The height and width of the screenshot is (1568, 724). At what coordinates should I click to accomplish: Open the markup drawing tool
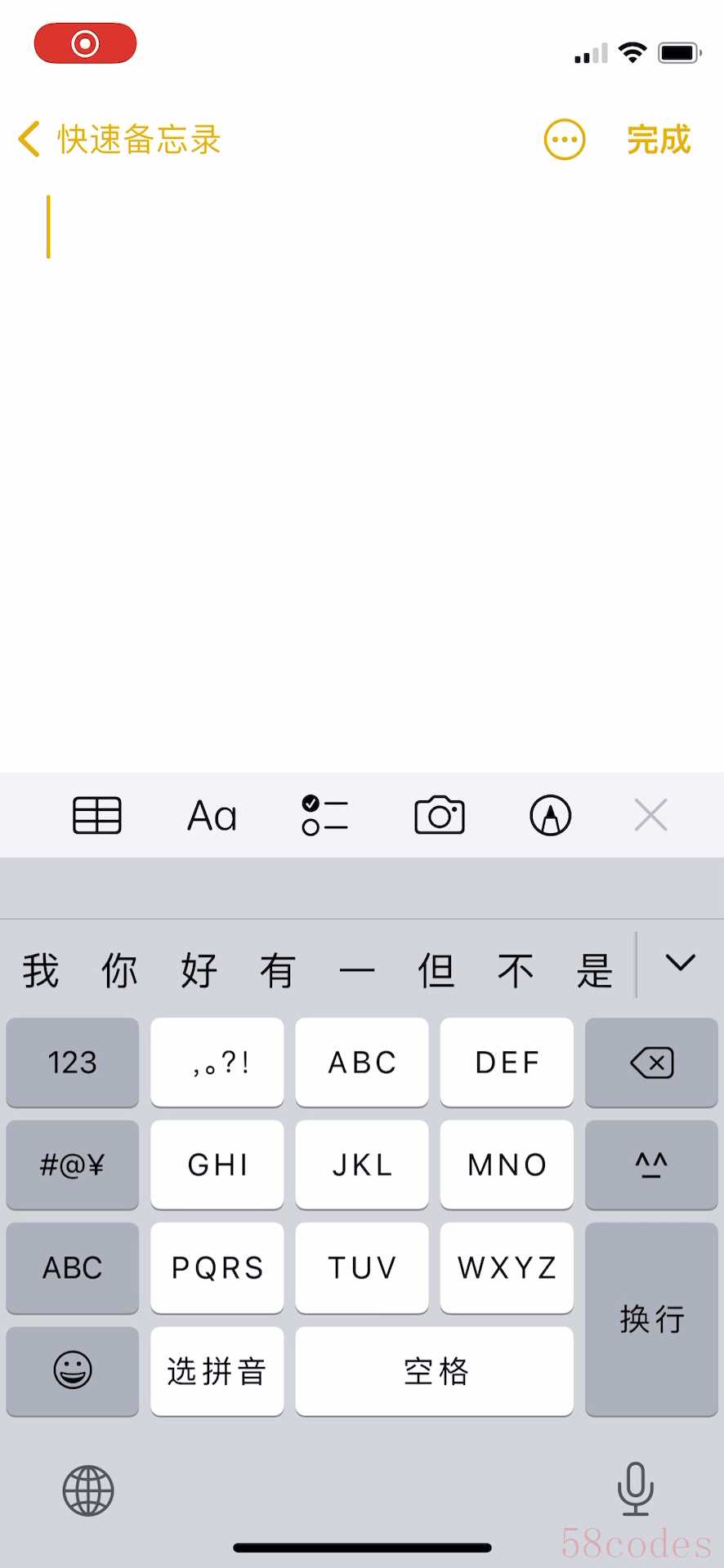(551, 815)
